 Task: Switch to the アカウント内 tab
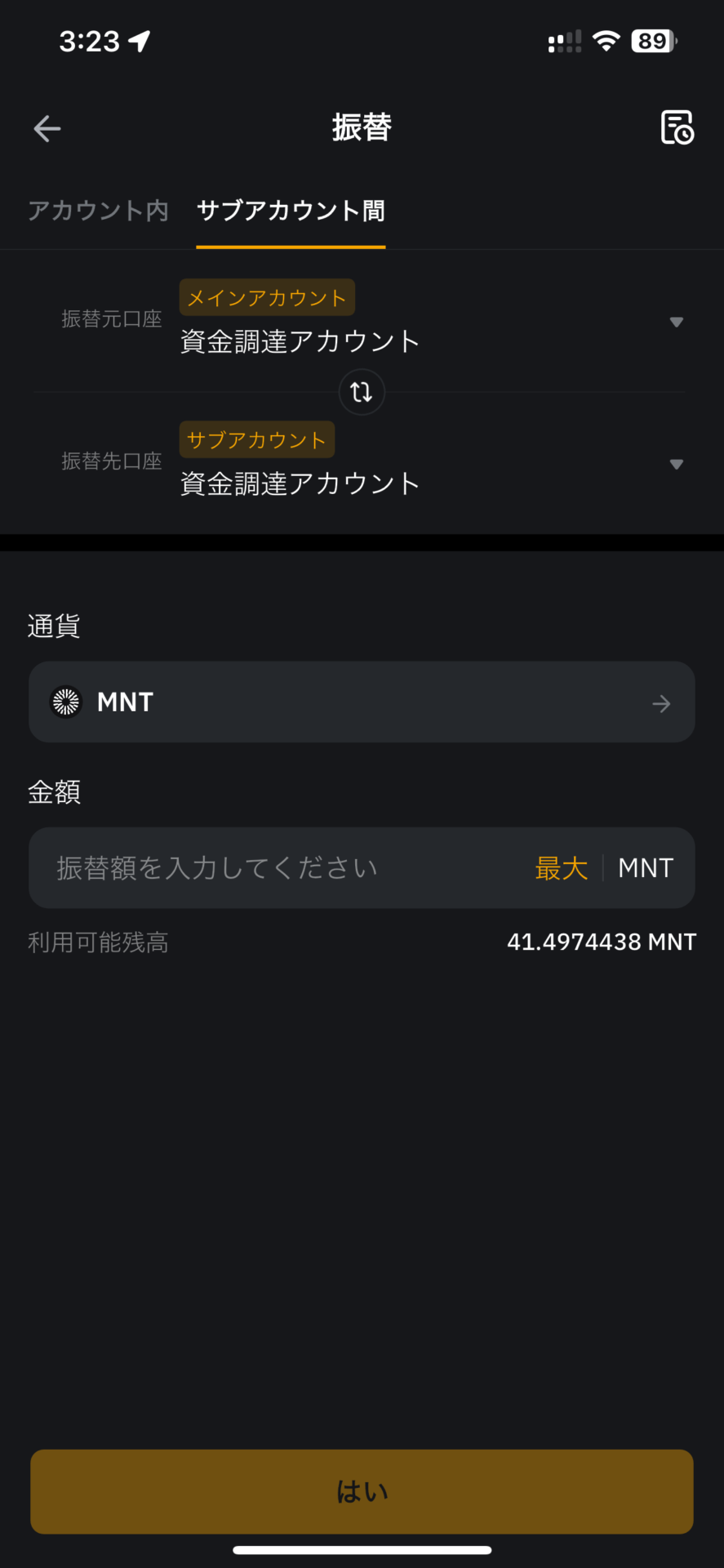point(98,211)
